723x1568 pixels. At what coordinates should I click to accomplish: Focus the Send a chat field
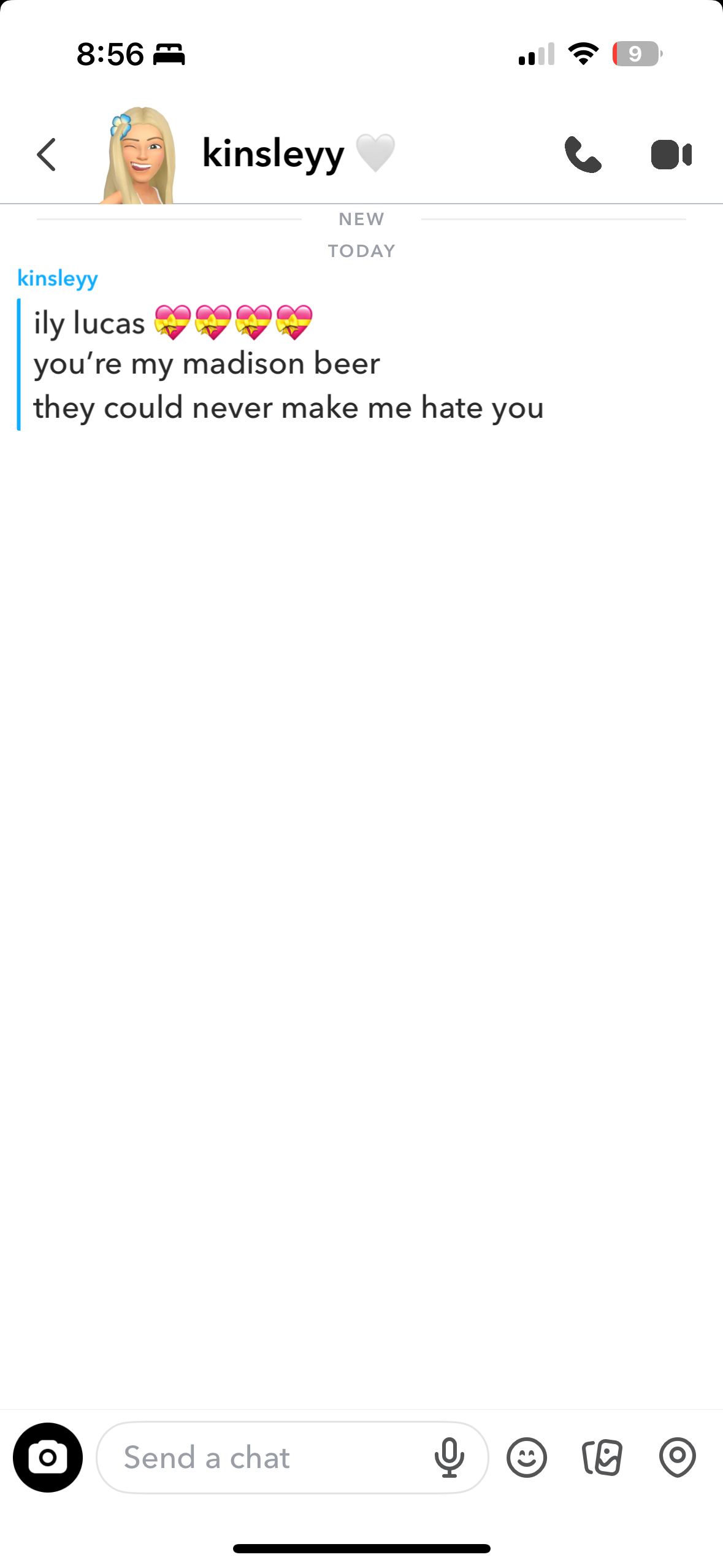click(264, 1458)
